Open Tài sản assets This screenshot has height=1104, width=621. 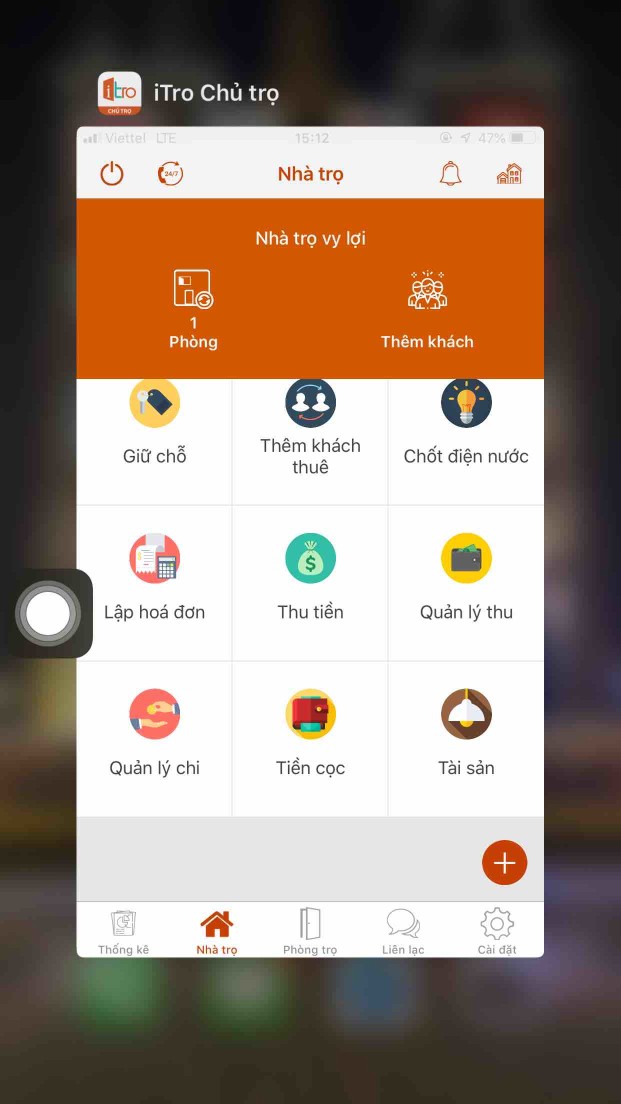click(x=466, y=739)
